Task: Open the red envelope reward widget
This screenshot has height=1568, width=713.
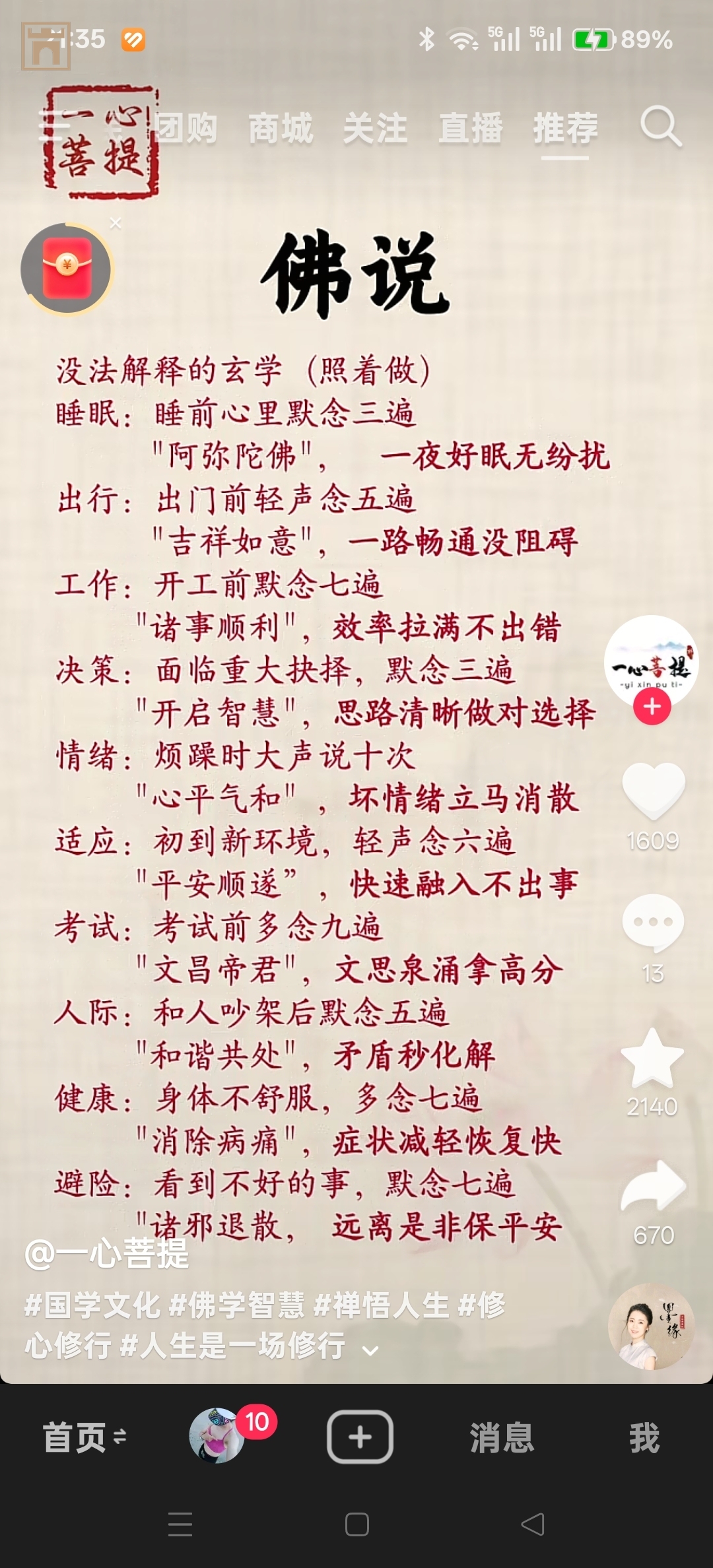Action: click(x=67, y=269)
